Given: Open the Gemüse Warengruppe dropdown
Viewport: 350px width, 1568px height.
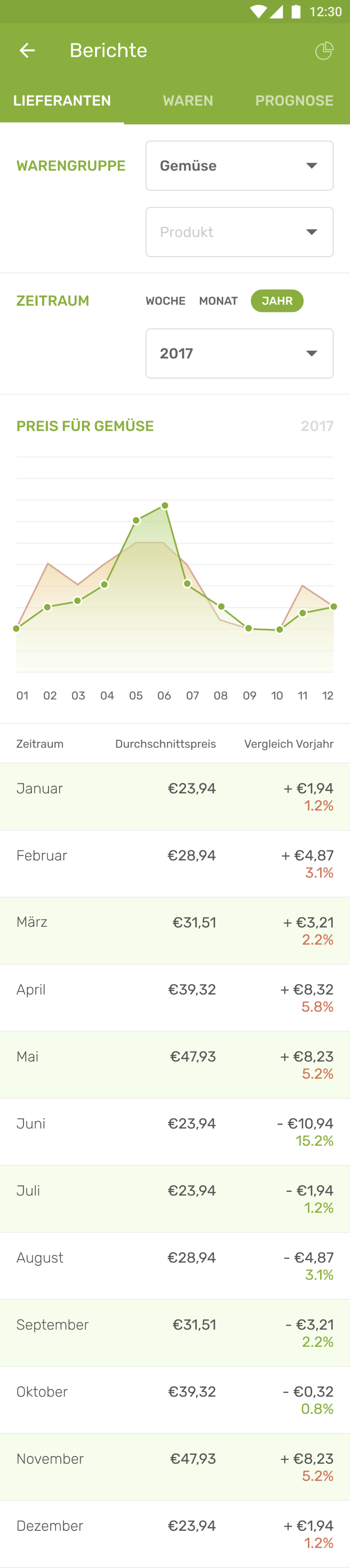Looking at the screenshot, I should (x=239, y=165).
